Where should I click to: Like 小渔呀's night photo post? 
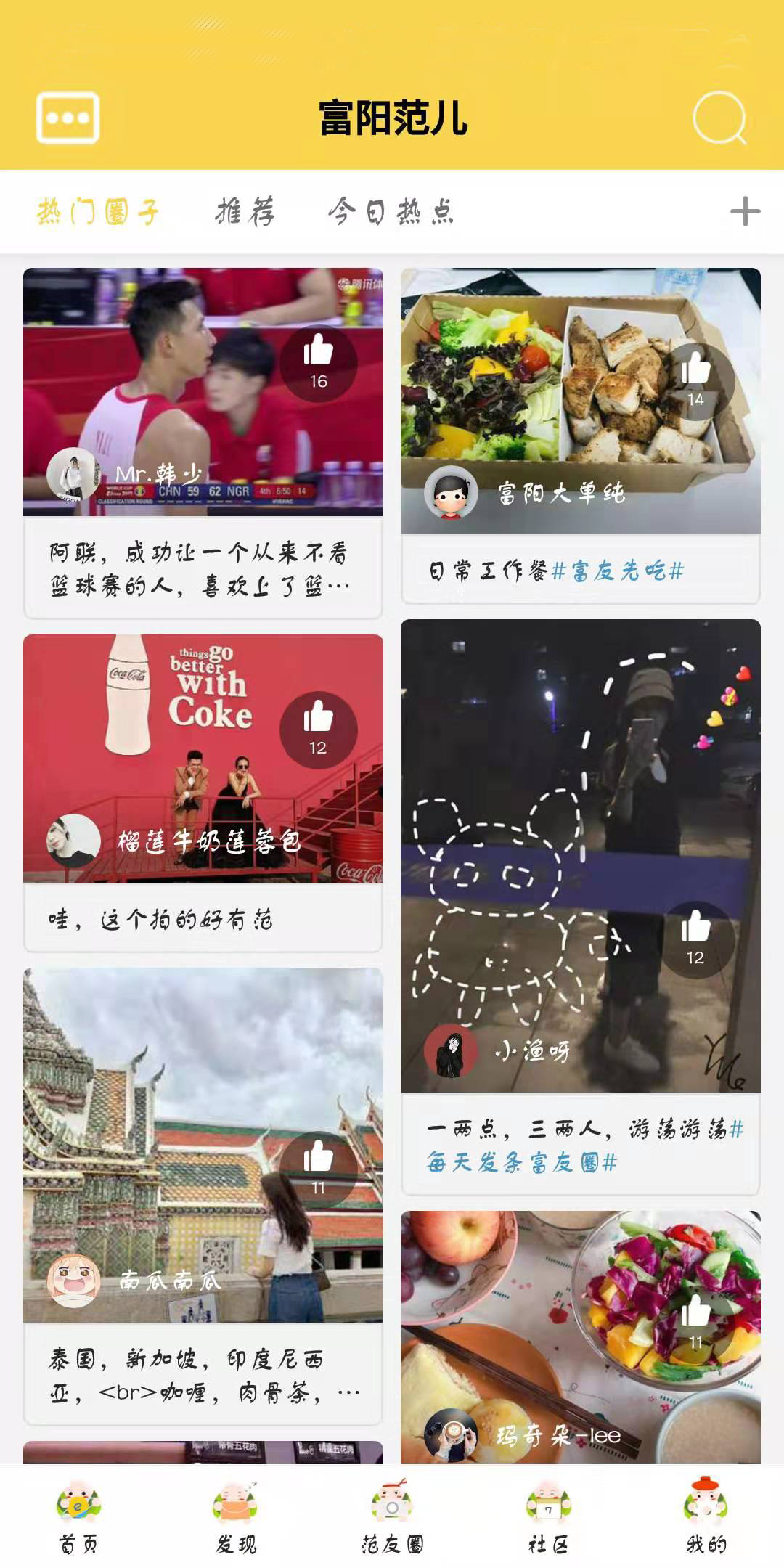[x=695, y=939]
